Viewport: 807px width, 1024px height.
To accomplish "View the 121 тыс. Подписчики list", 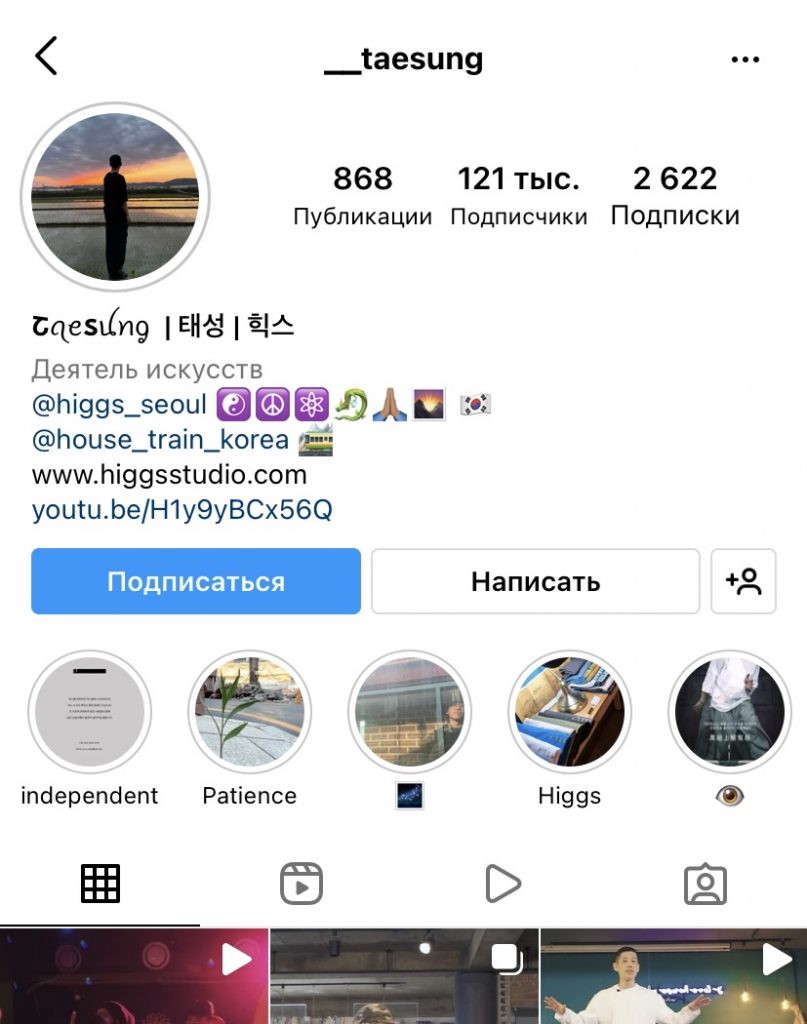I will [518, 195].
